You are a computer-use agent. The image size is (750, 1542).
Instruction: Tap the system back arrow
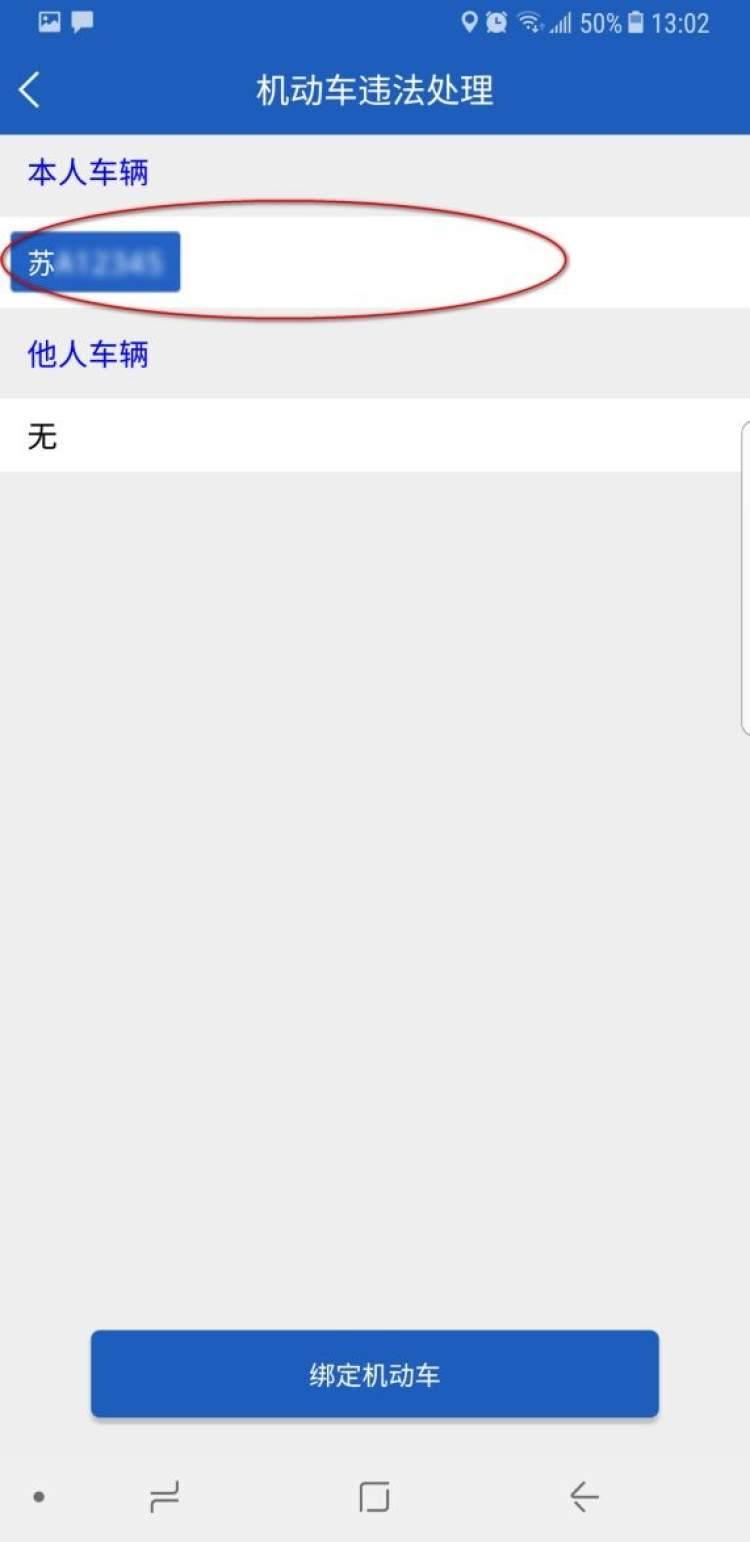coord(584,1497)
